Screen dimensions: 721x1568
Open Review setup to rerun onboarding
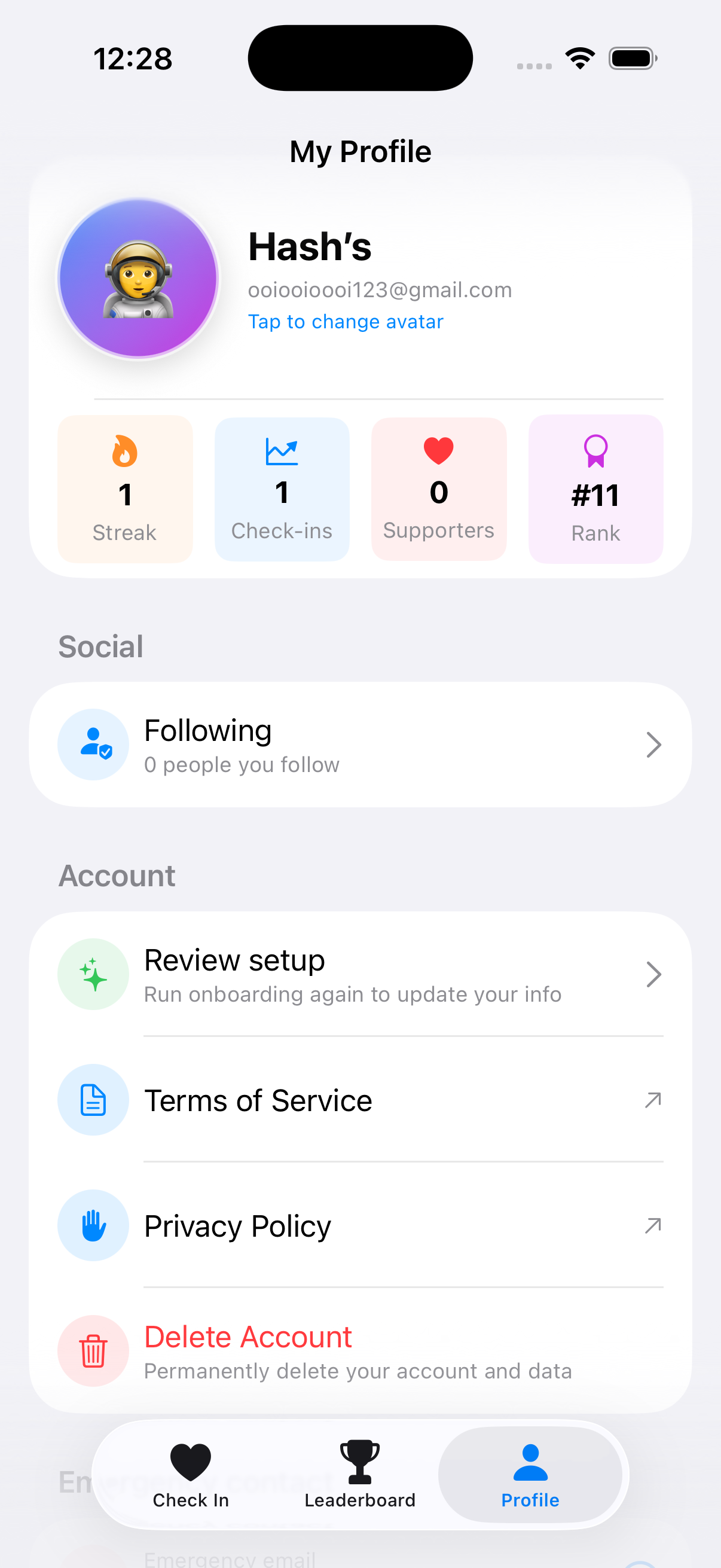pos(360,975)
